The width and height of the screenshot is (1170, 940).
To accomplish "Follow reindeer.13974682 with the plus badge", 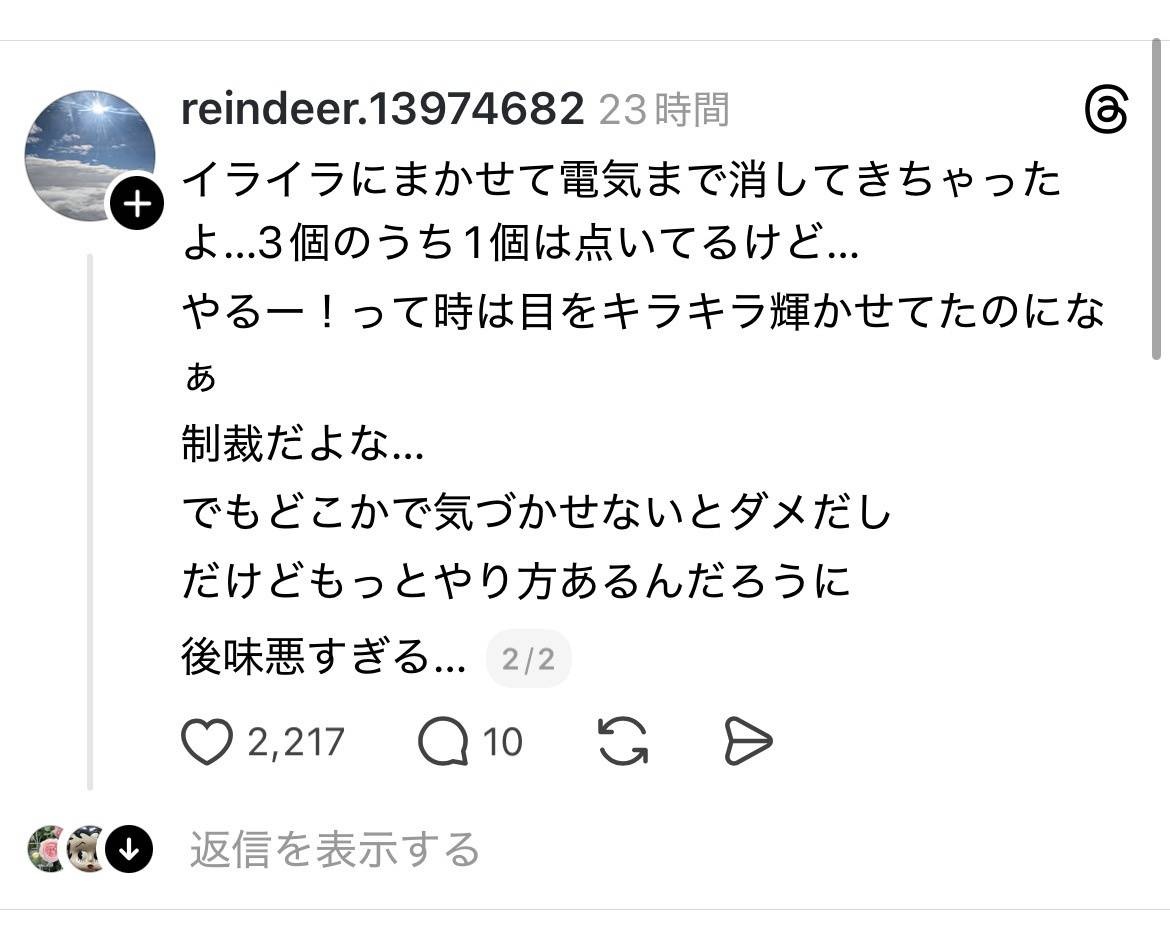I will point(136,205).
